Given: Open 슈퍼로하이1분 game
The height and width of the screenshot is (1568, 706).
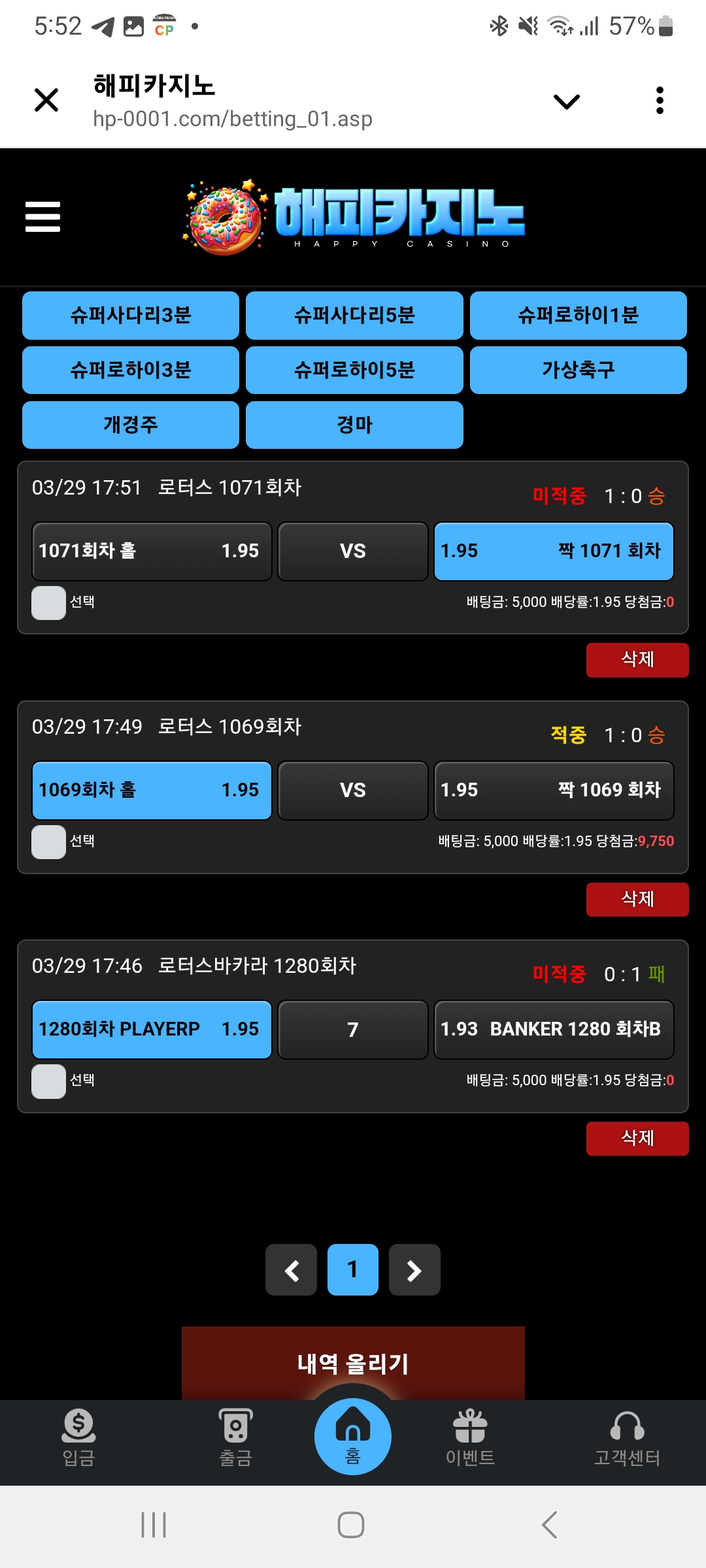Looking at the screenshot, I should point(578,316).
